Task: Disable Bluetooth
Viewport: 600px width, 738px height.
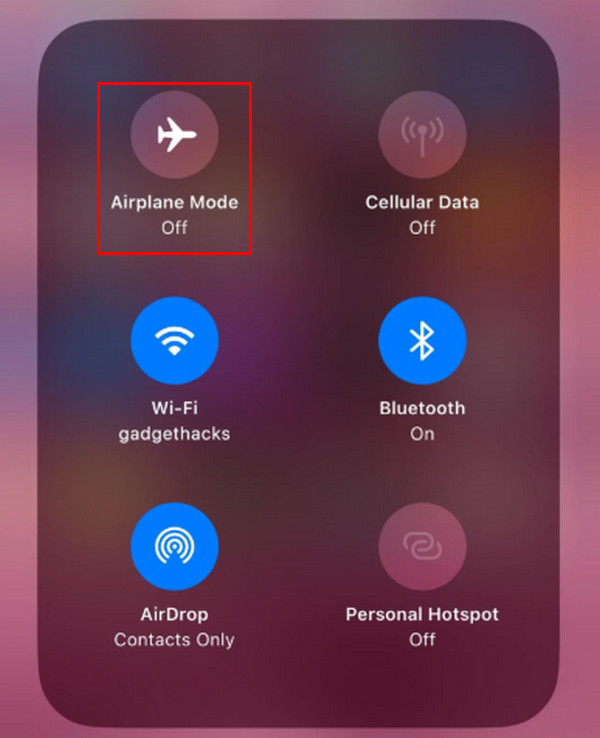Action: tap(421, 341)
